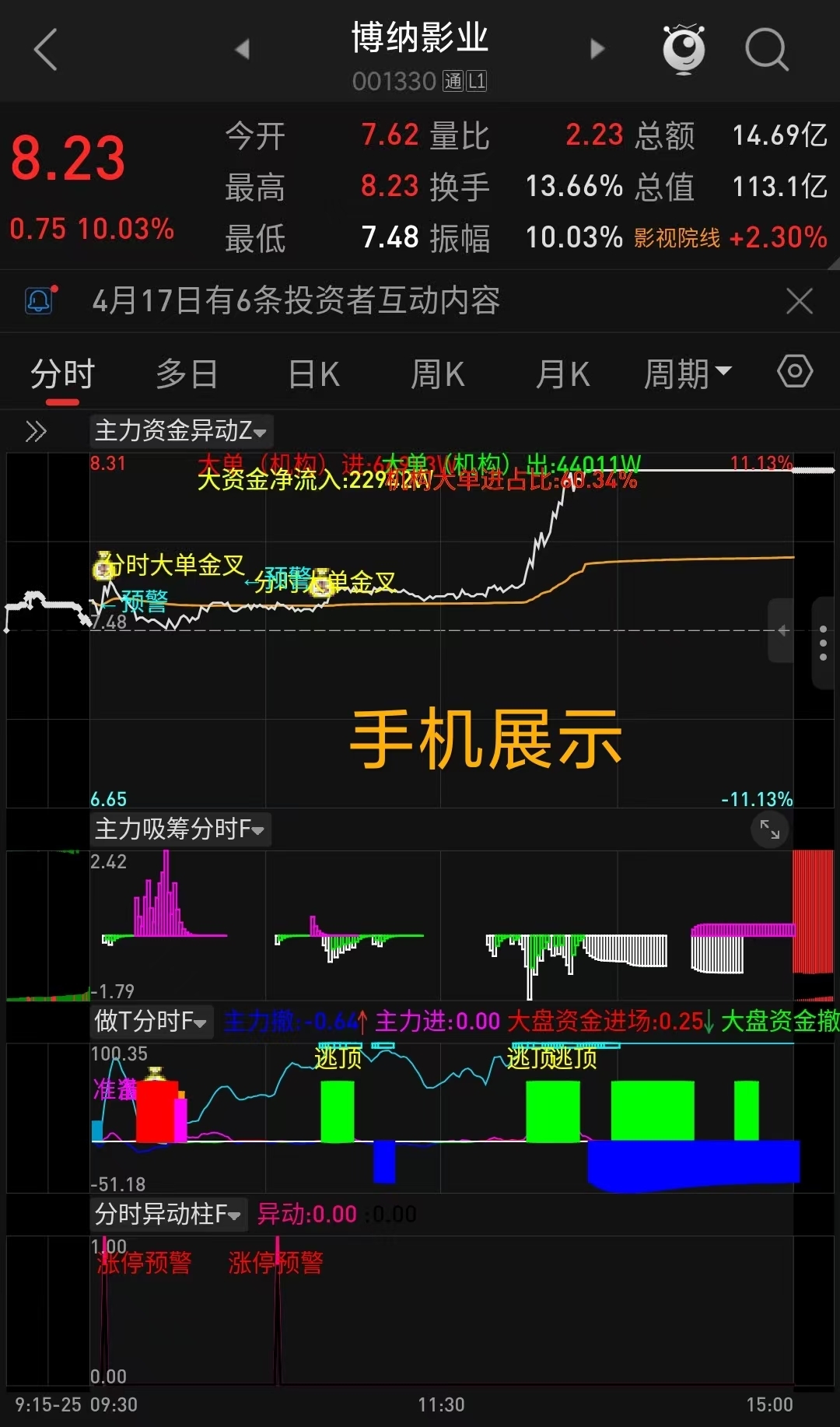The height and width of the screenshot is (1427, 840).
Task: Show the 周K weekly chart
Action: coord(437,374)
